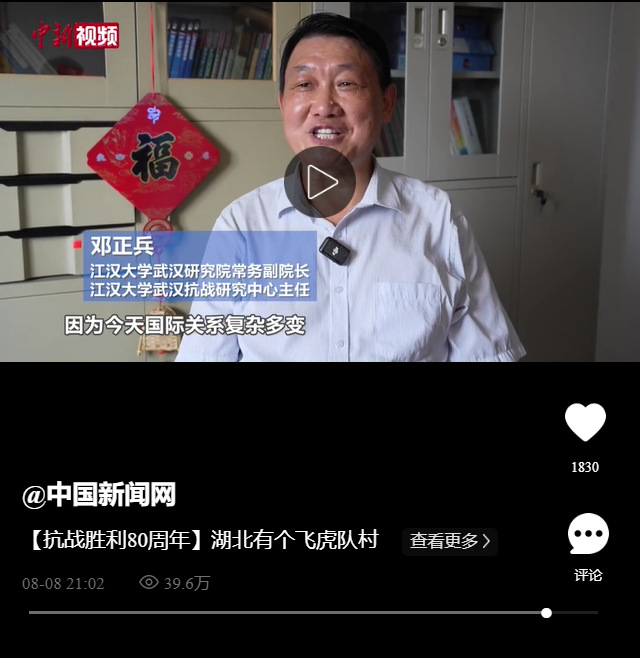This screenshot has height=658, width=640.
Task: Open the @中国新闻网 account page
Action: 99,494
